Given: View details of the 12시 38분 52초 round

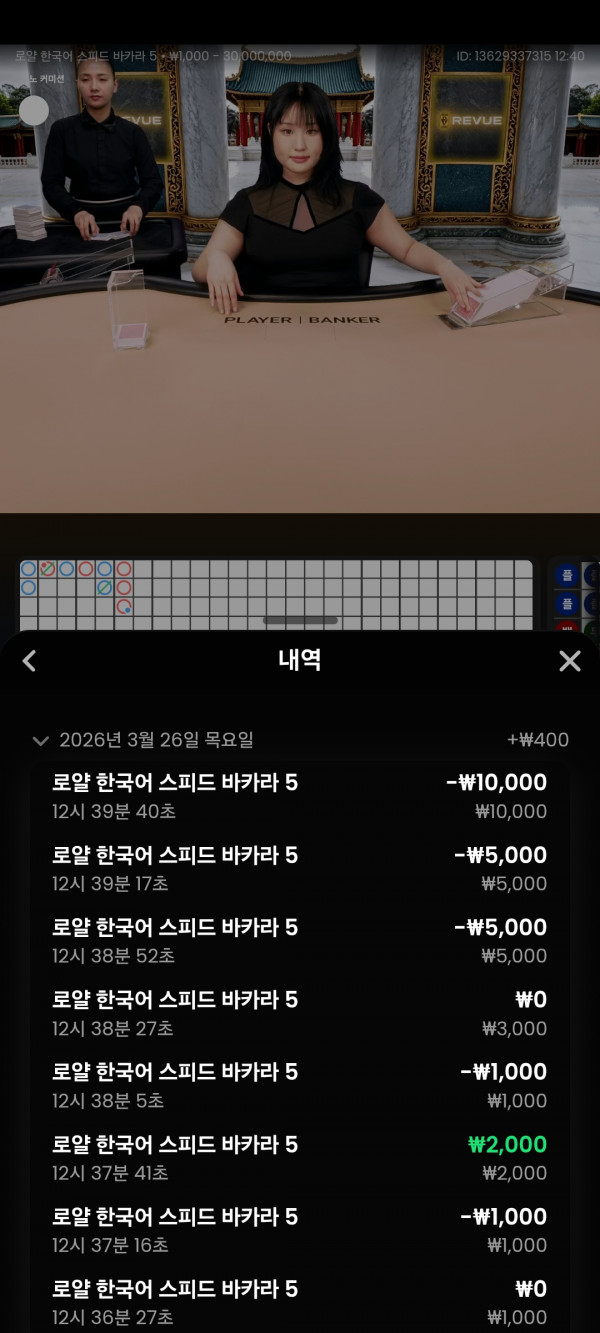Looking at the screenshot, I should (x=299, y=940).
